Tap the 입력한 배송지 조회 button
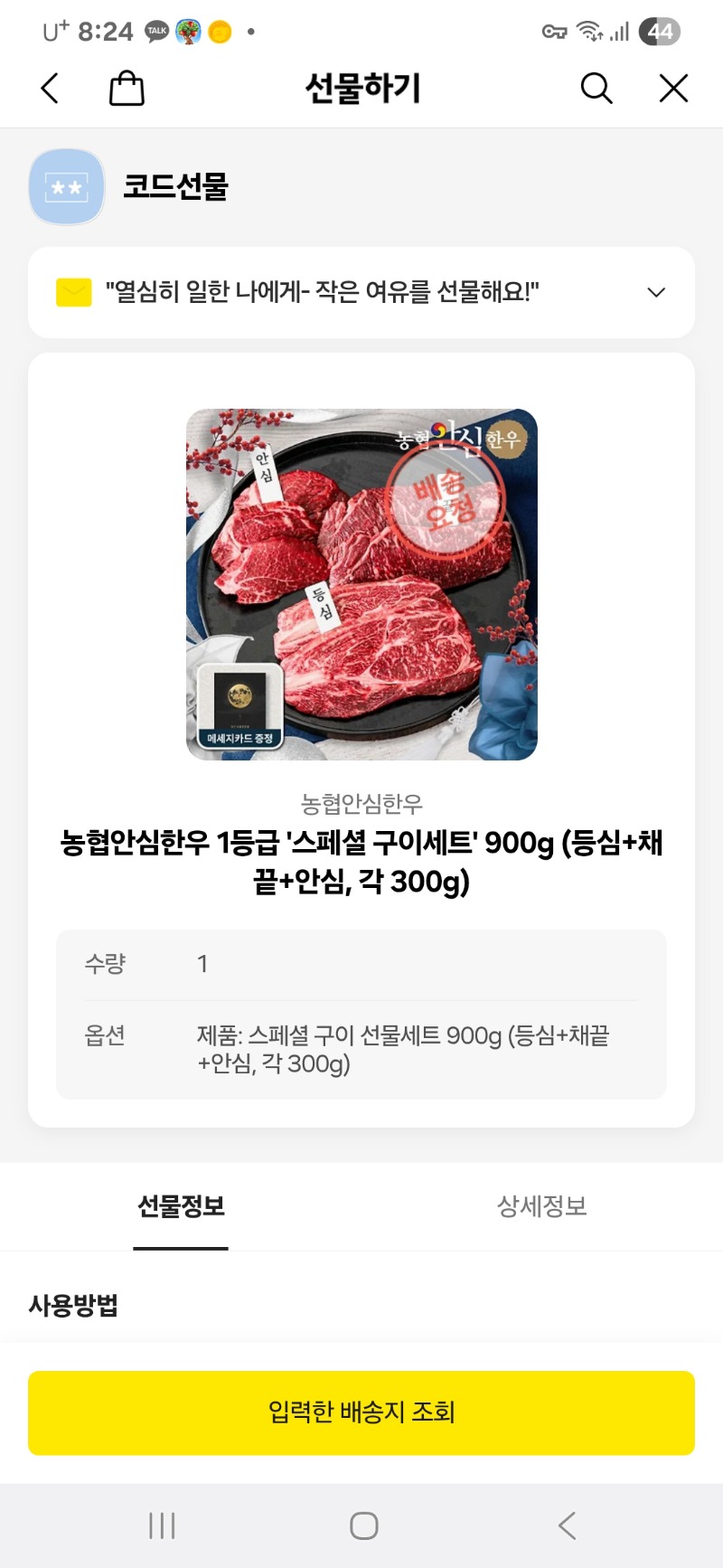723x1568 pixels. coord(361,1412)
